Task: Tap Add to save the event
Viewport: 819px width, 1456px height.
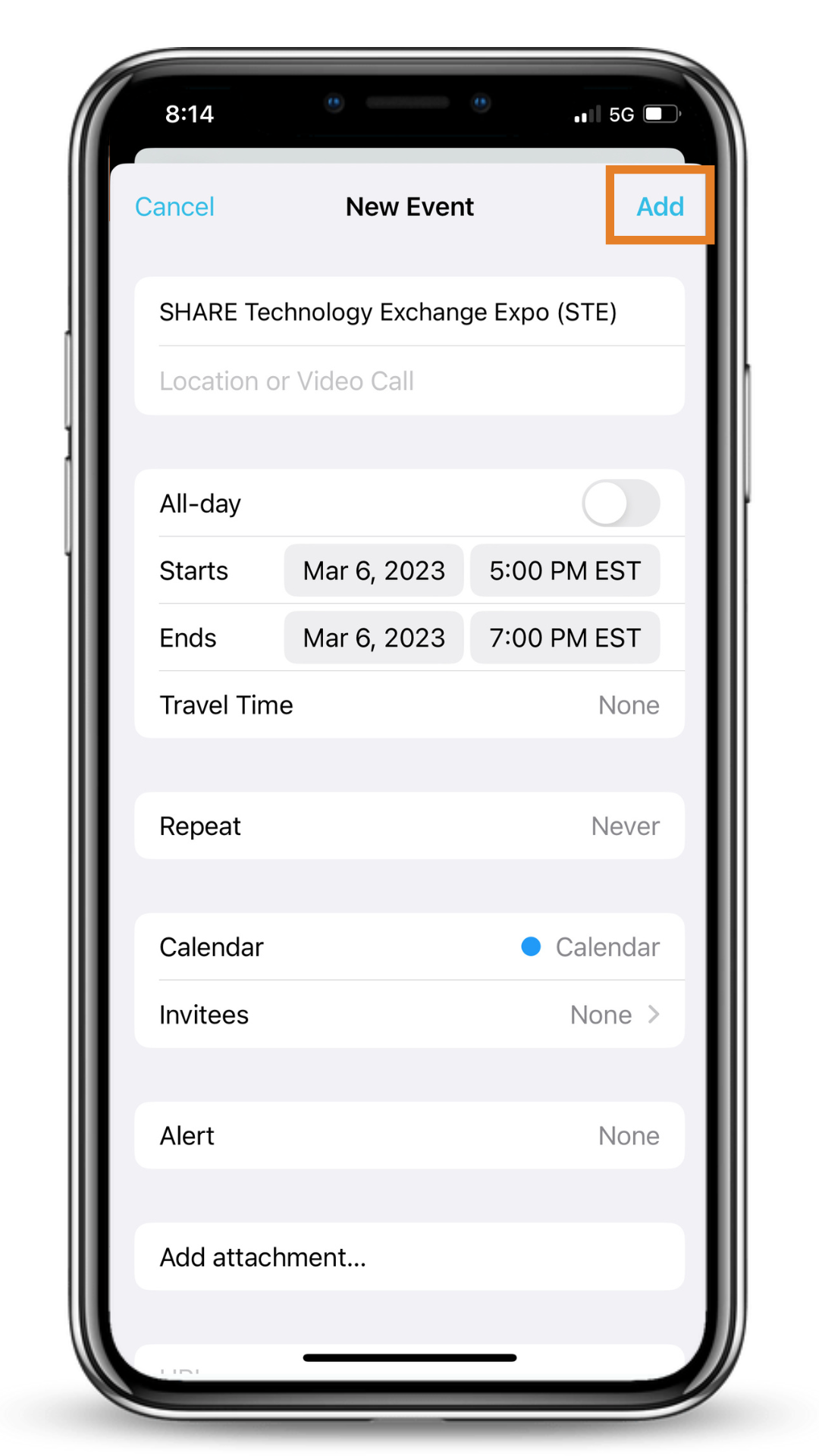Action: (660, 206)
